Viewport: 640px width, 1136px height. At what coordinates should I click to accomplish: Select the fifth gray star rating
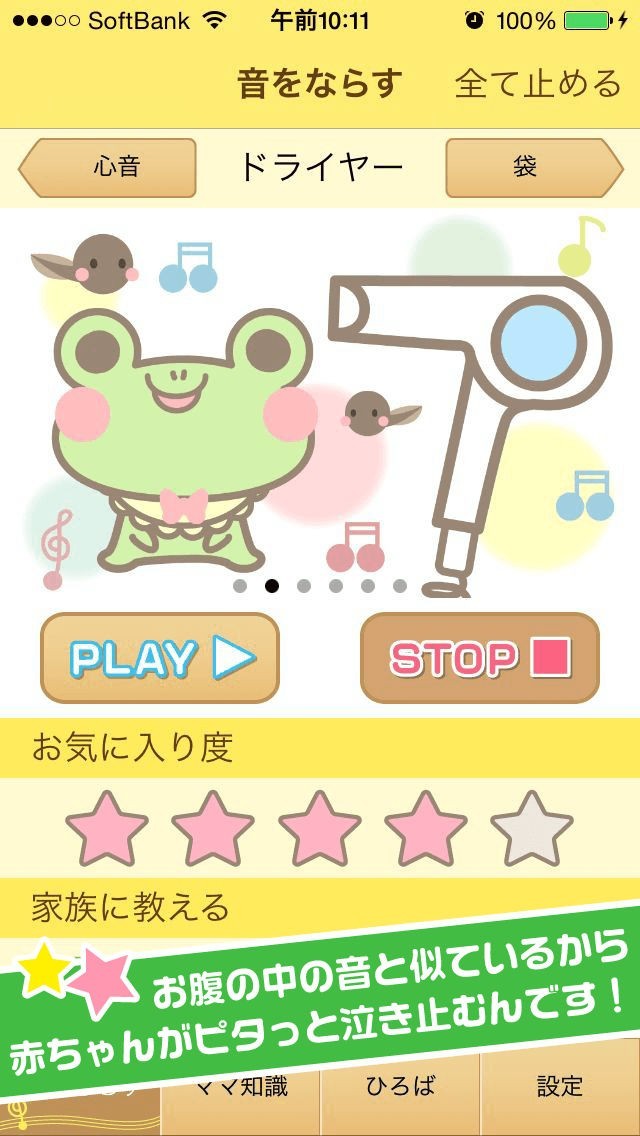tap(531, 829)
